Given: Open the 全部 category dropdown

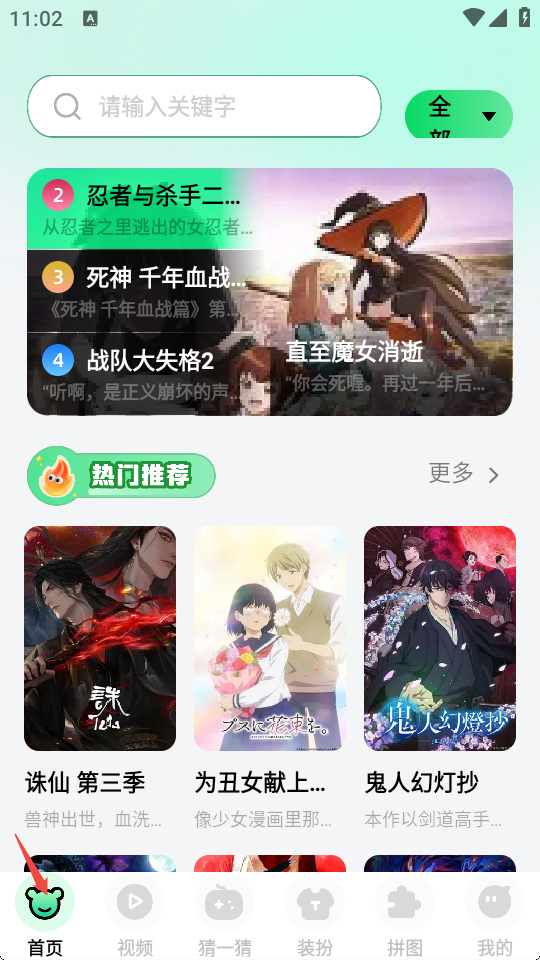Looking at the screenshot, I should coord(459,114).
